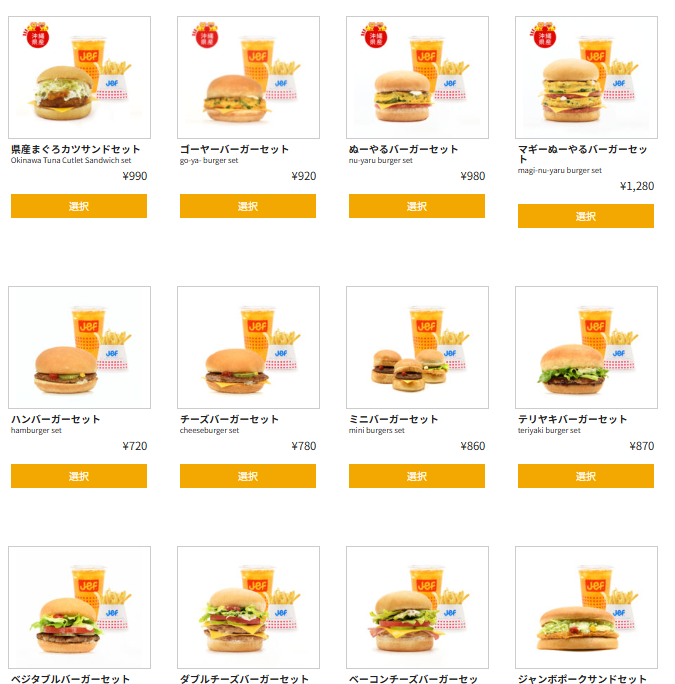Screen dimensions: 675x684
Task: View the magi-nu-yaru burger set image
Action: (586, 77)
